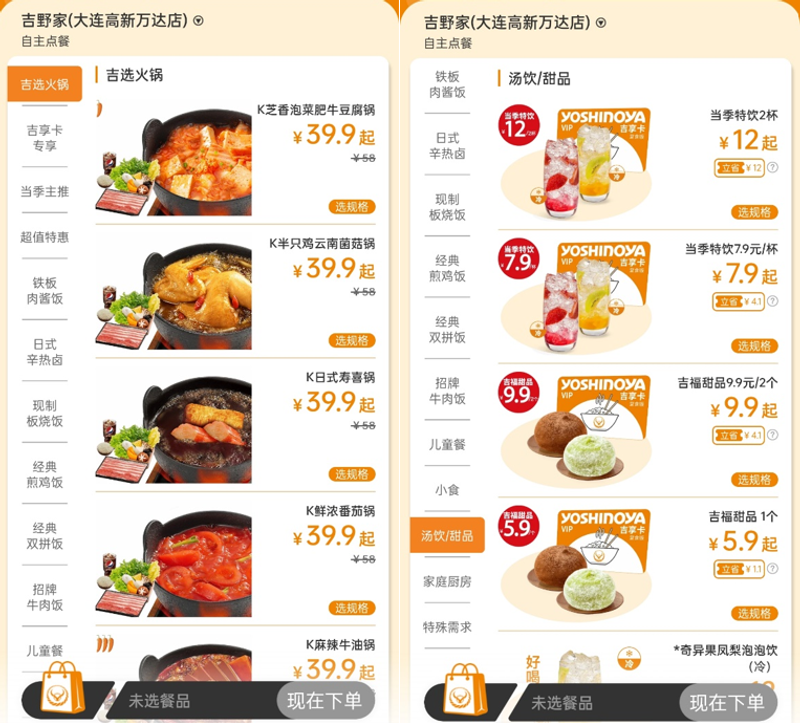The image size is (800, 723).
Task: Select specs for K半只鸡云南菌菇锅
Action: [351, 341]
